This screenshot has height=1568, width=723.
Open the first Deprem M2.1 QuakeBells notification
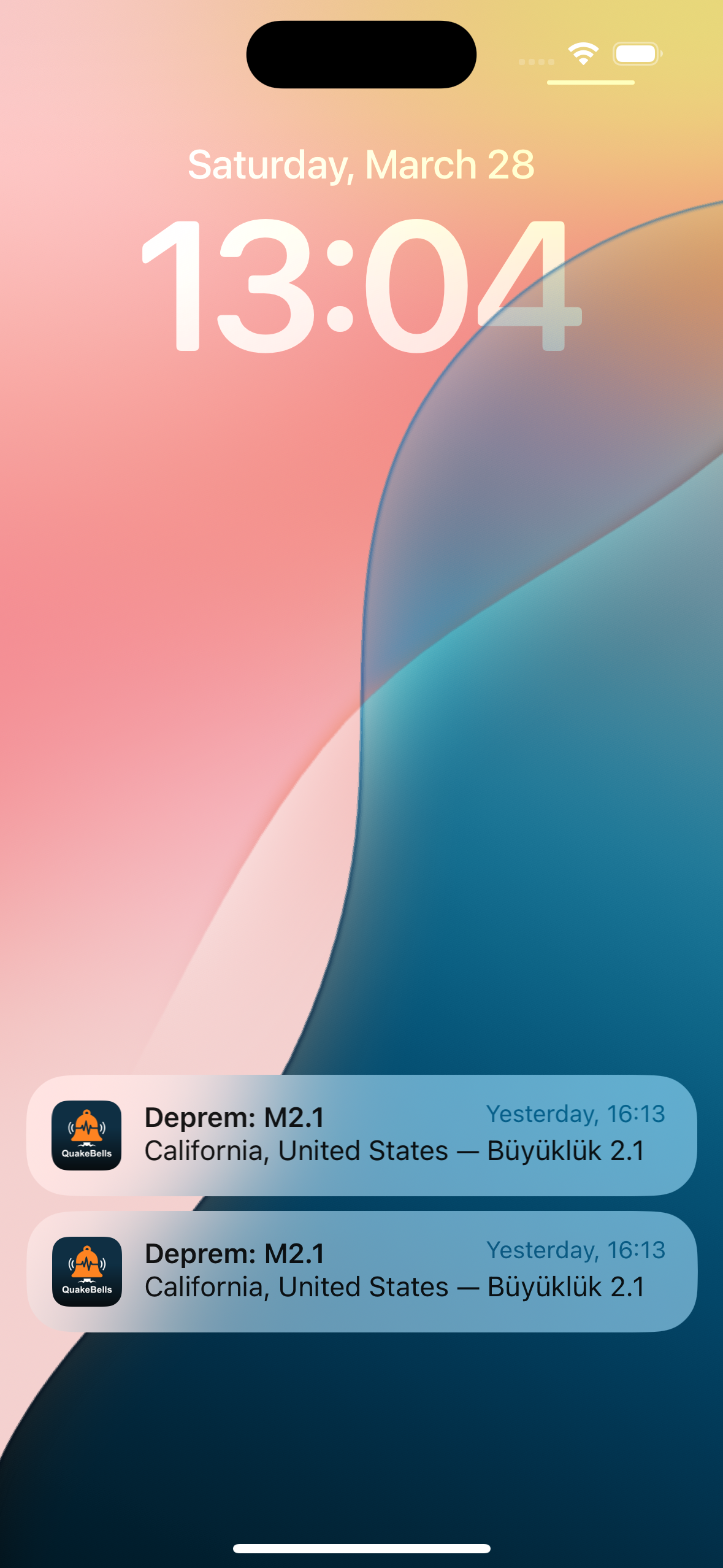tap(361, 1135)
